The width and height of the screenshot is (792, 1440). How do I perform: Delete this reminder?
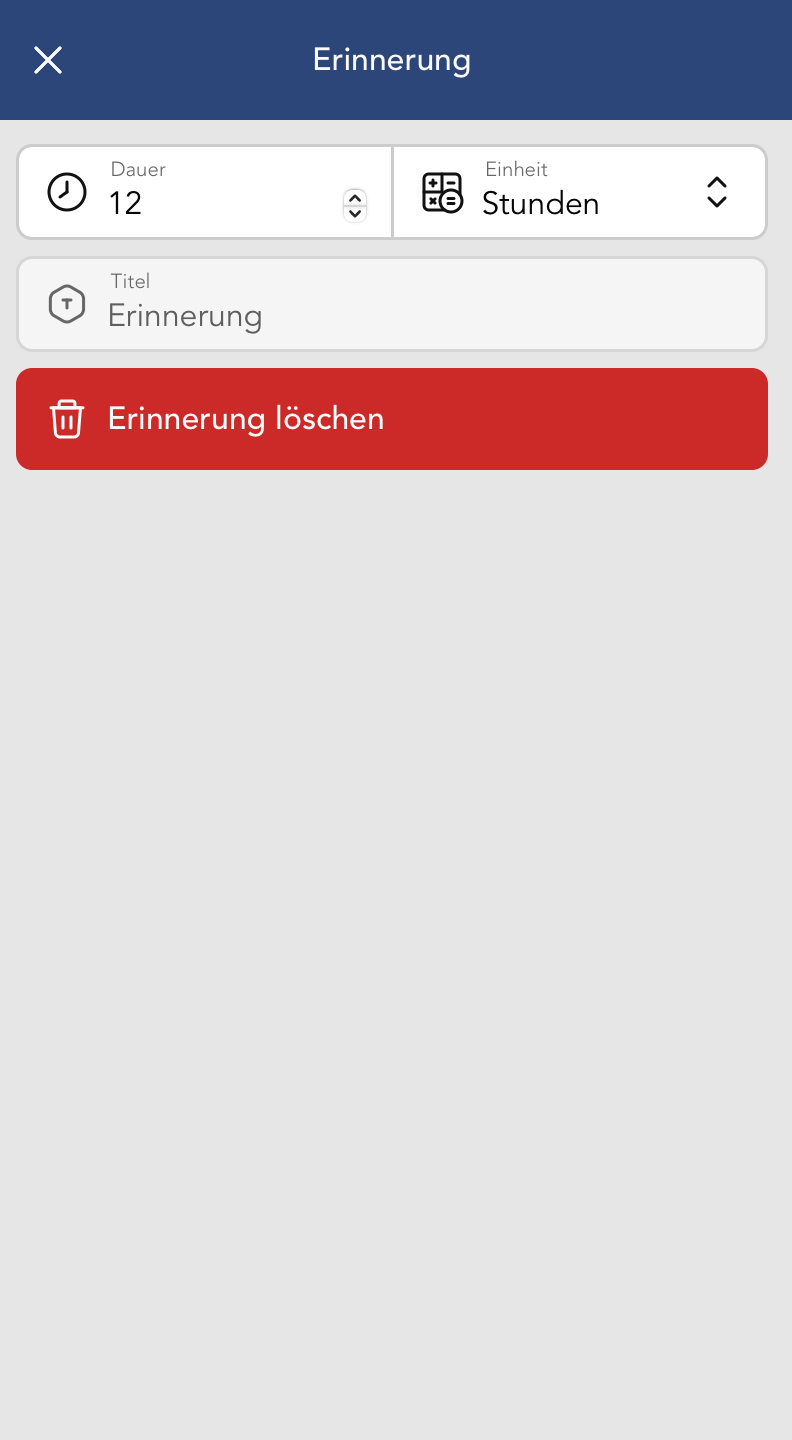392,419
